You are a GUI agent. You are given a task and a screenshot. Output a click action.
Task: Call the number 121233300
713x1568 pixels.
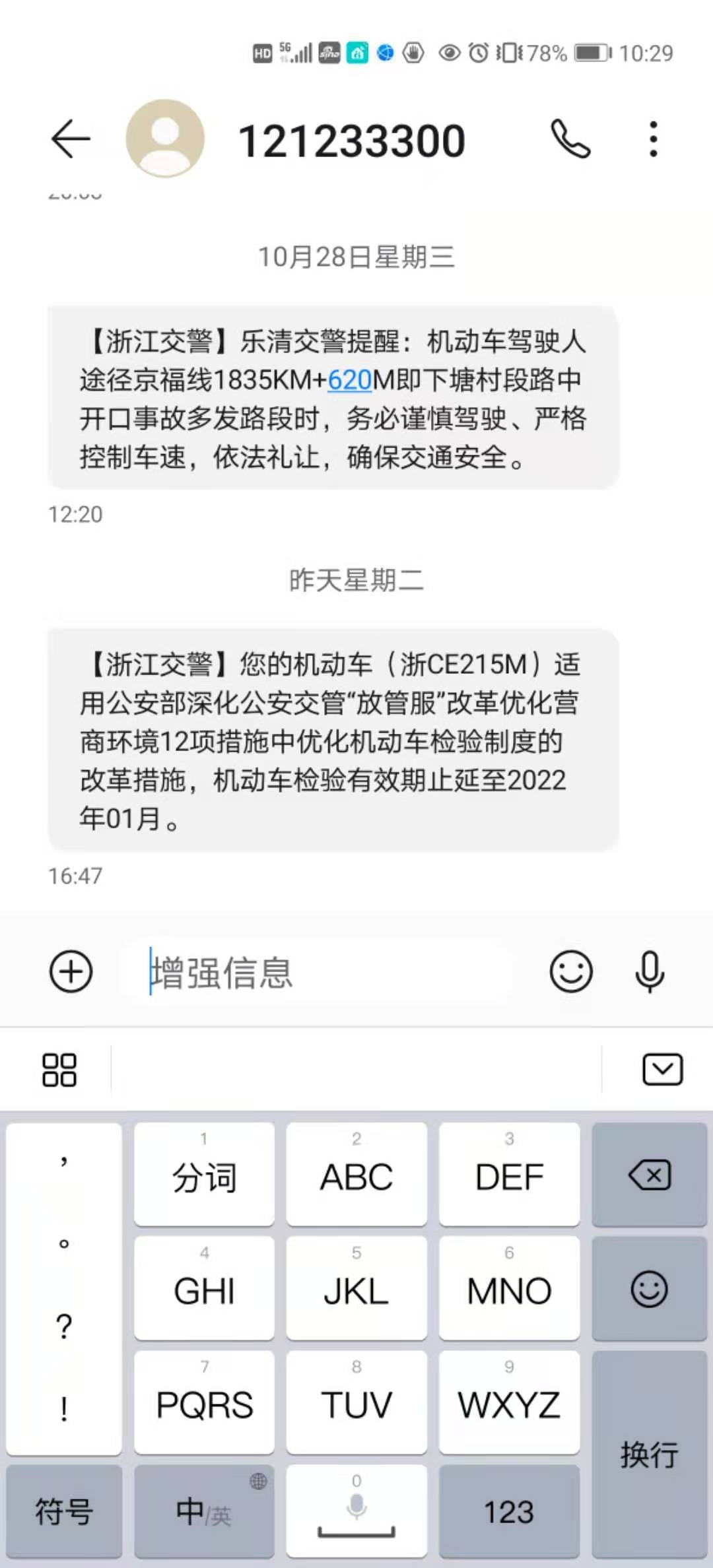click(570, 139)
